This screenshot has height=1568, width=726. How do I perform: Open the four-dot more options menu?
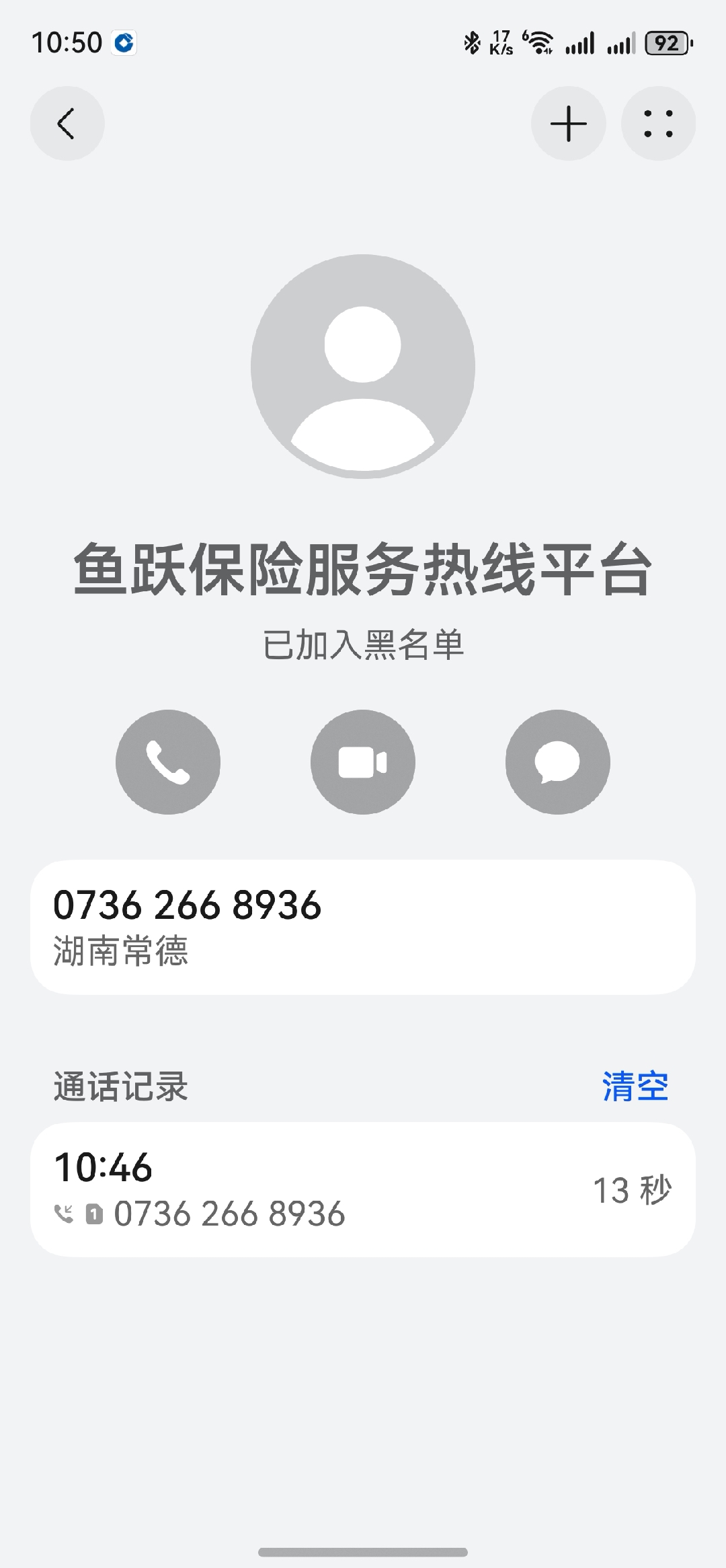(x=658, y=124)
